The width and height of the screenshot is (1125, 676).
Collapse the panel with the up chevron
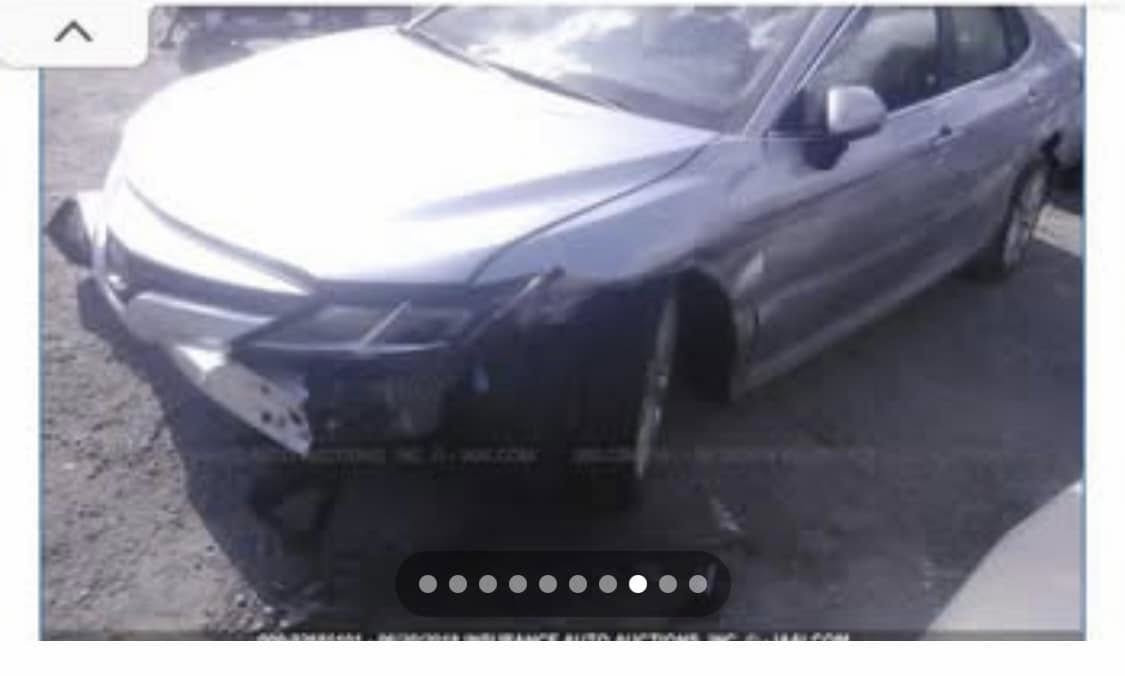tap(73, 33)
